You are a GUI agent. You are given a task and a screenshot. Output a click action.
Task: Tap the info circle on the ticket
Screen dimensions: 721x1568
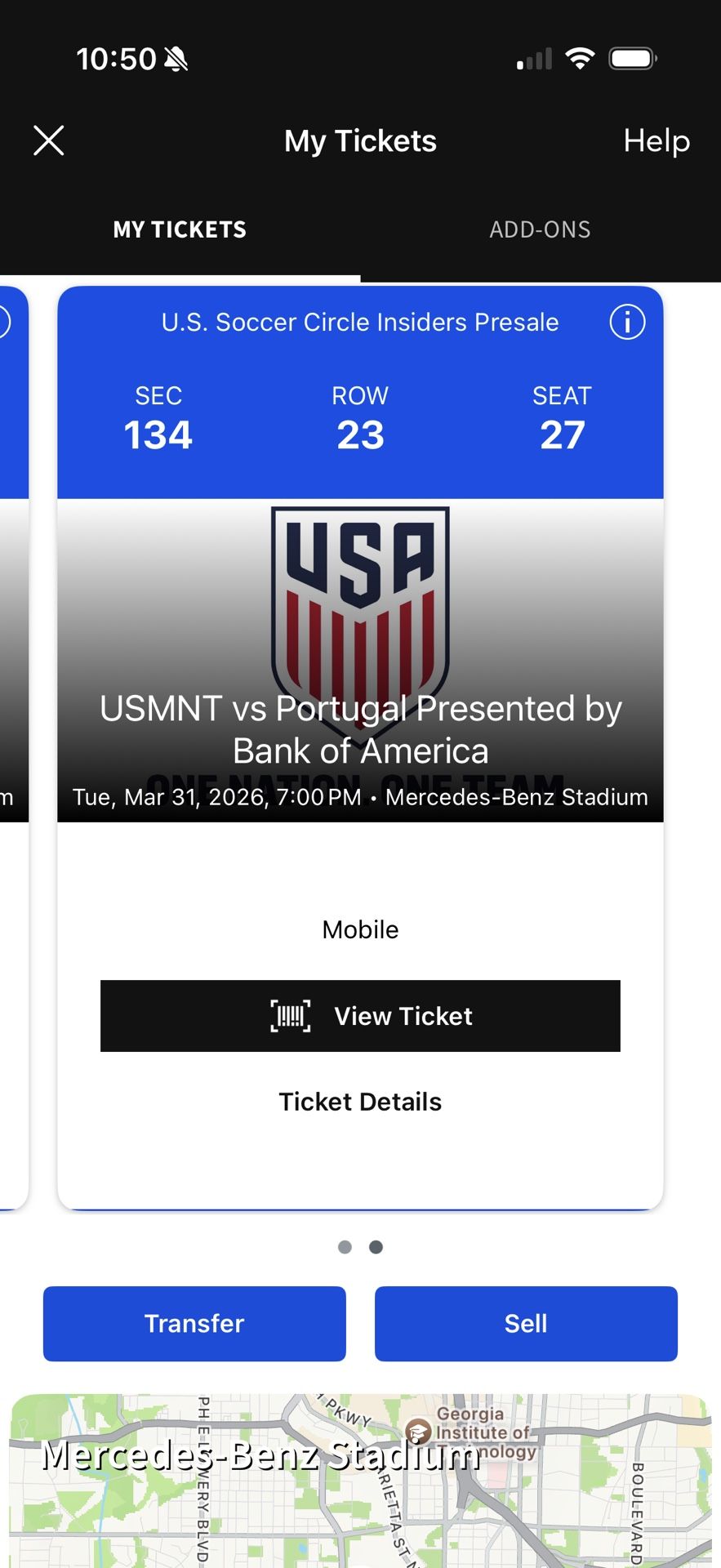(628, 322)
